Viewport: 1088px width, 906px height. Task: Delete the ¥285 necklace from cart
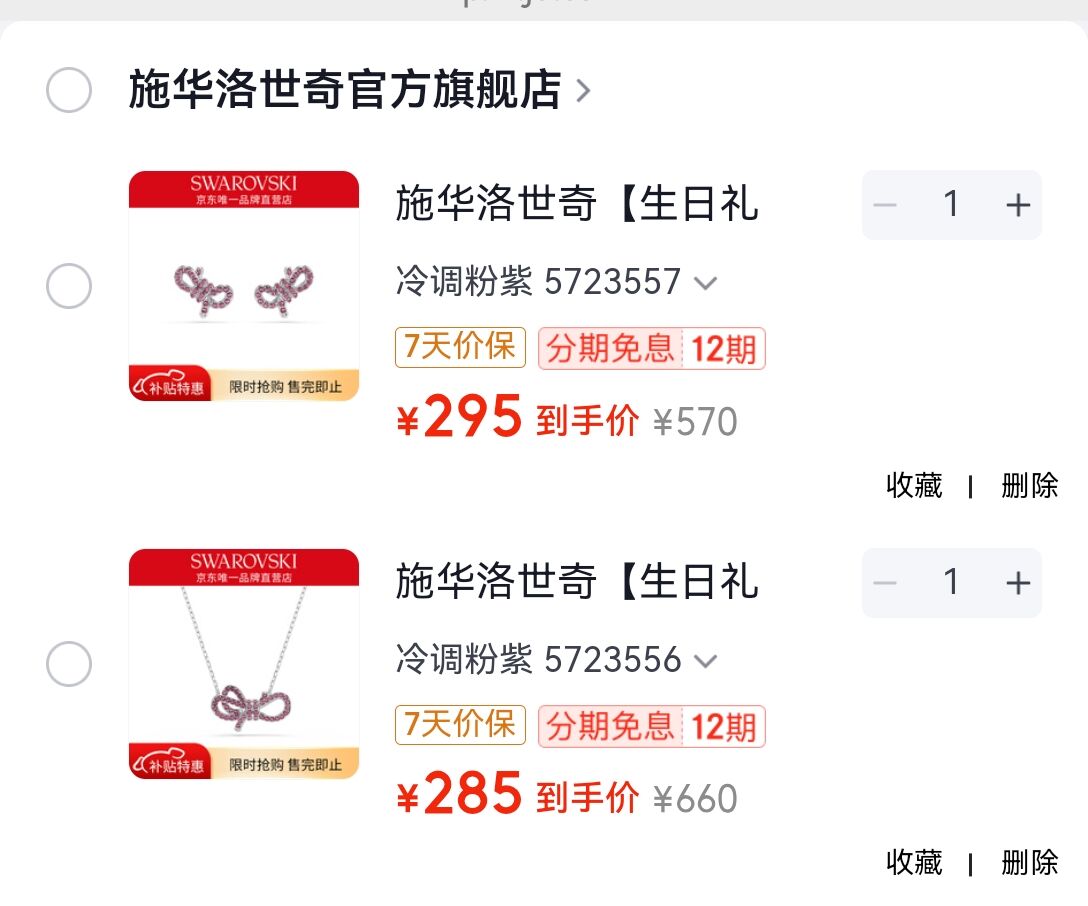coord(1030,862)
